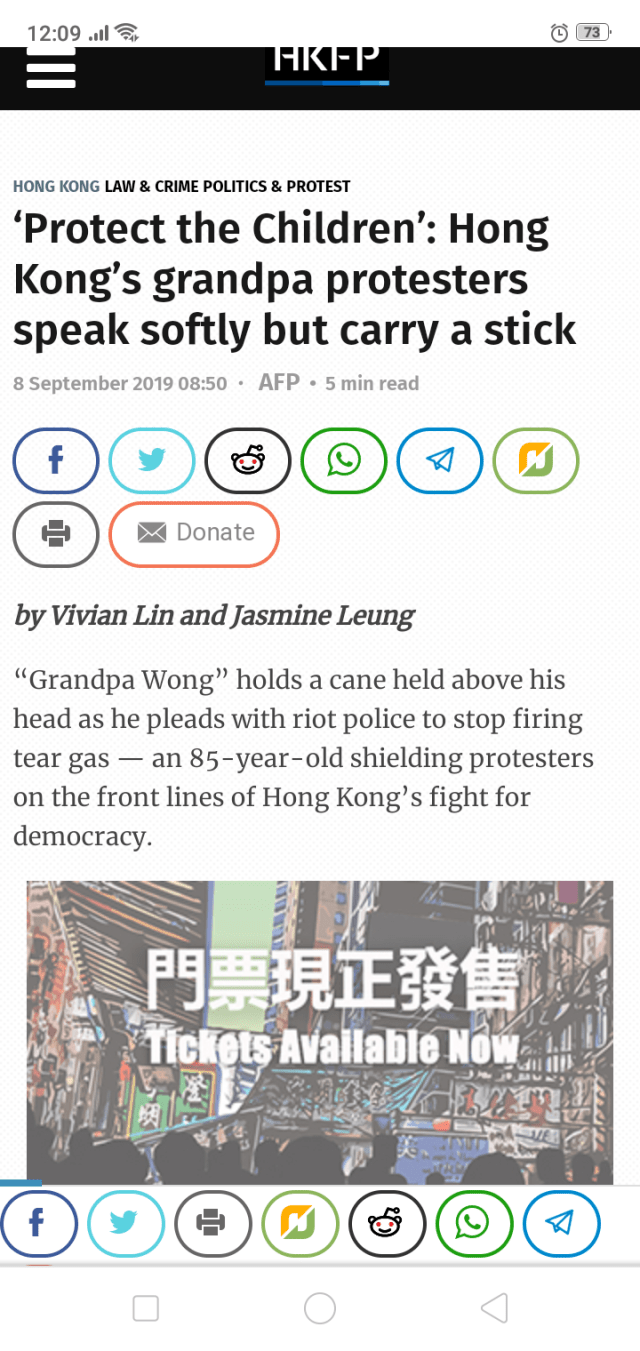Tweet the article using the button under the headline

click(152, 461)
